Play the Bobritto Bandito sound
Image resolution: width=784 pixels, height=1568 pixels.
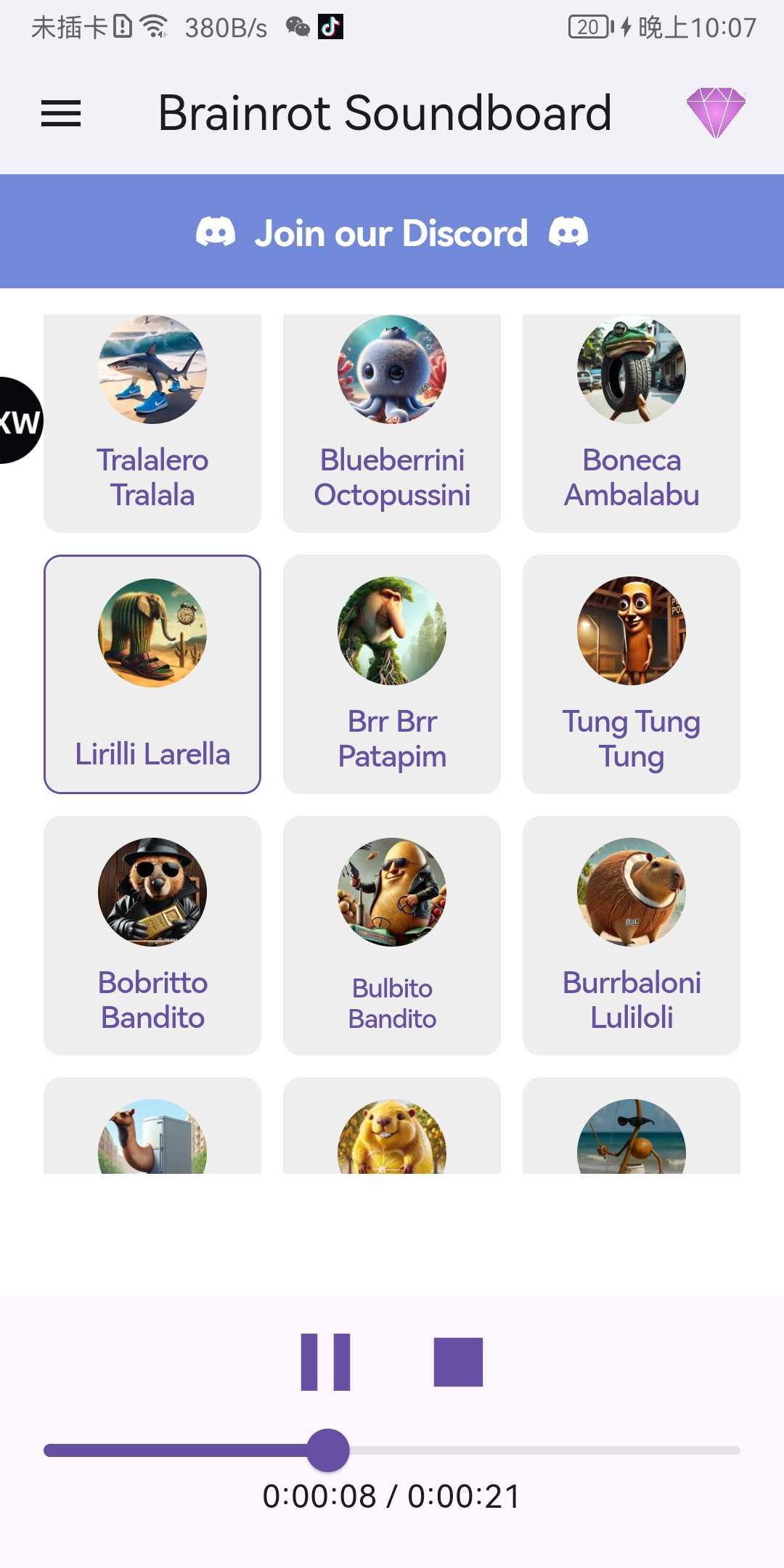(152, 936)
